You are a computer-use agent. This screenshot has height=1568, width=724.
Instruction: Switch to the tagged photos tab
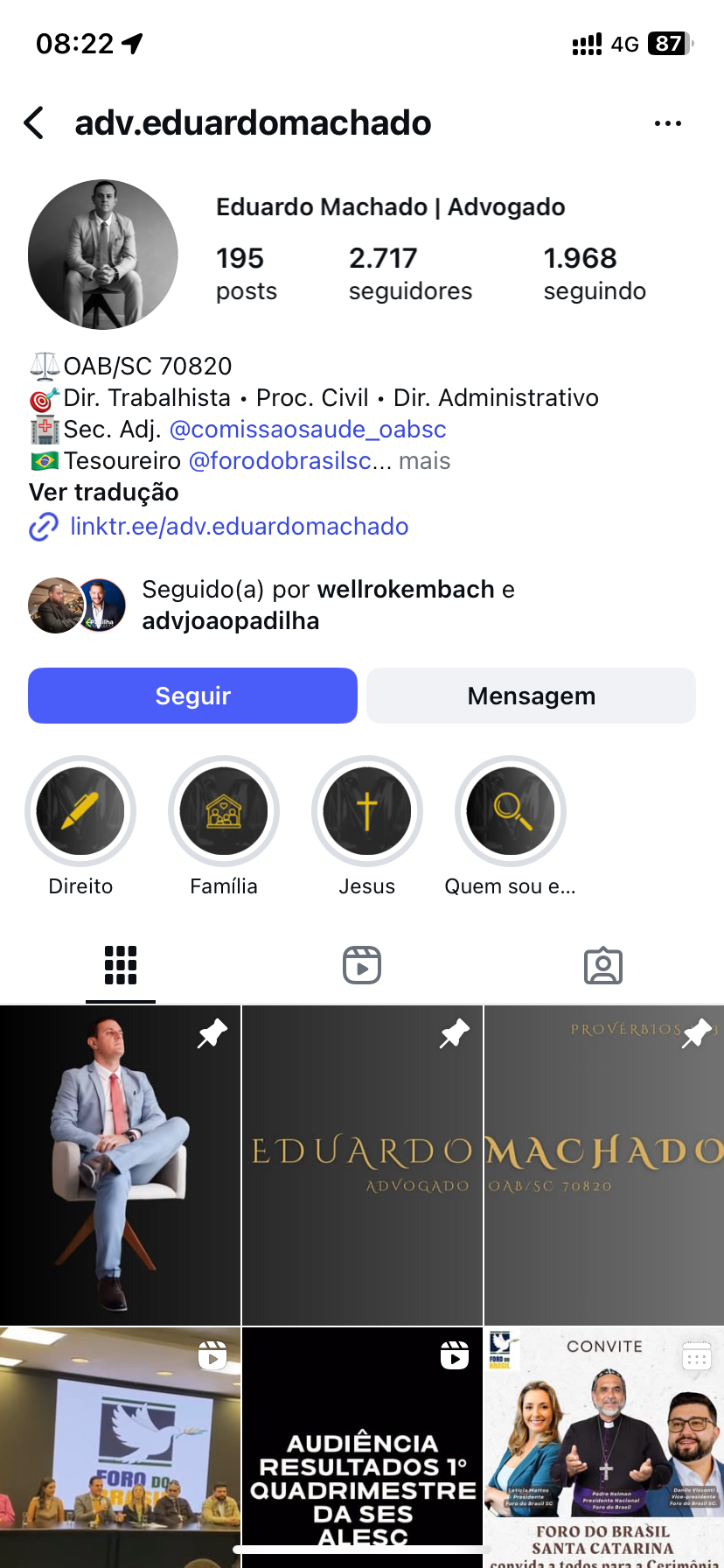click(x=602, y=965)
